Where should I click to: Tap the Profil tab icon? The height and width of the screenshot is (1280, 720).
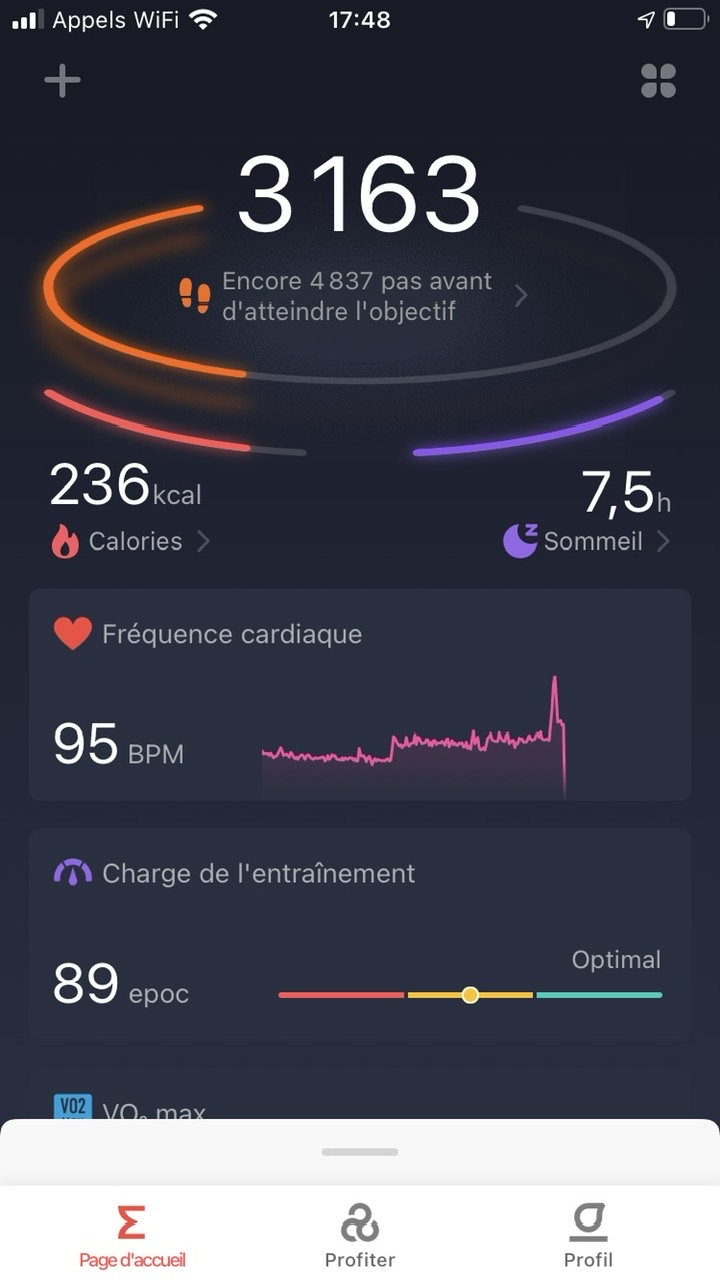(589, 1222)
